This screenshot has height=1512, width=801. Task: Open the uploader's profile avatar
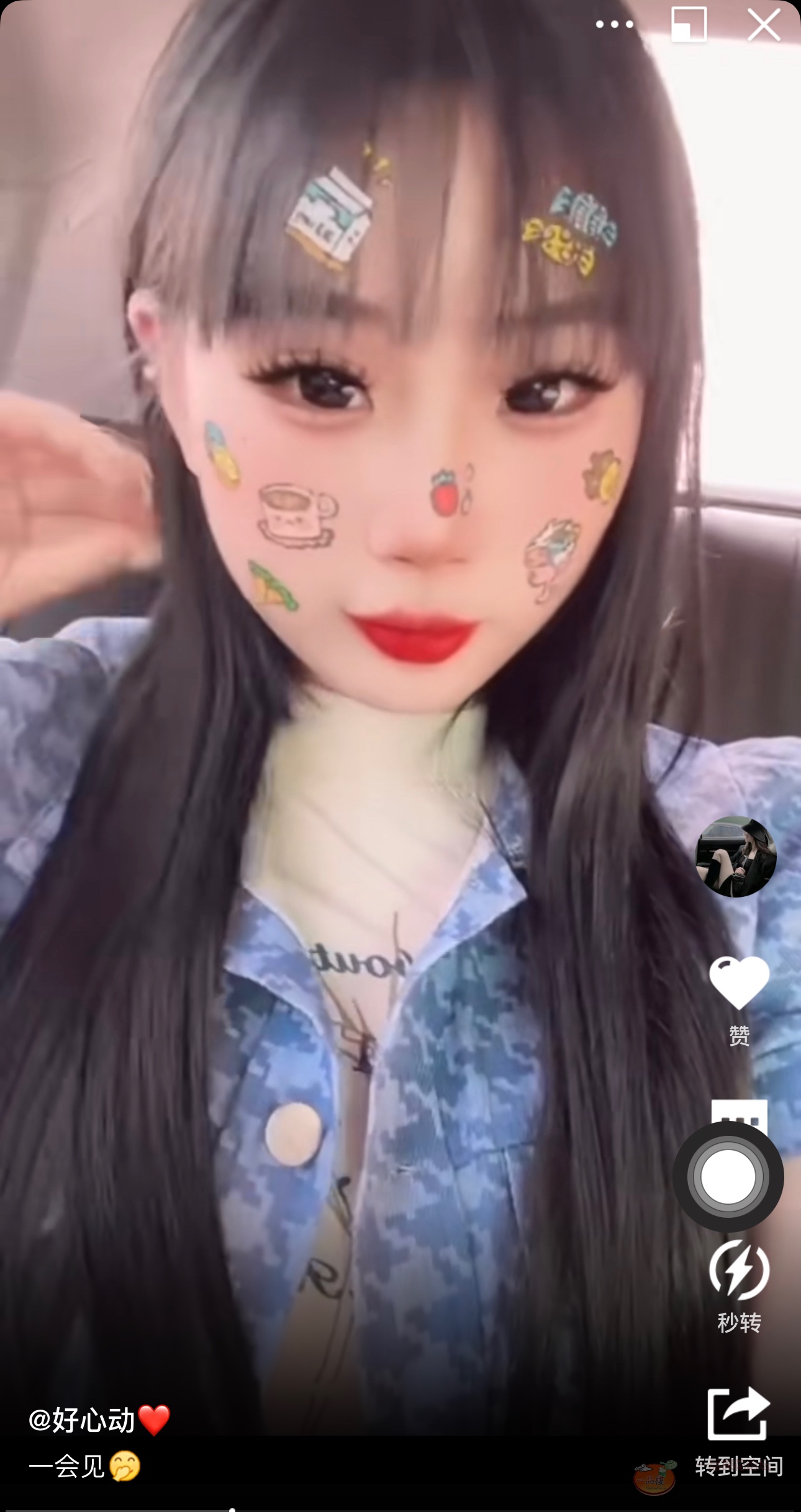click(x=736, y=857)
